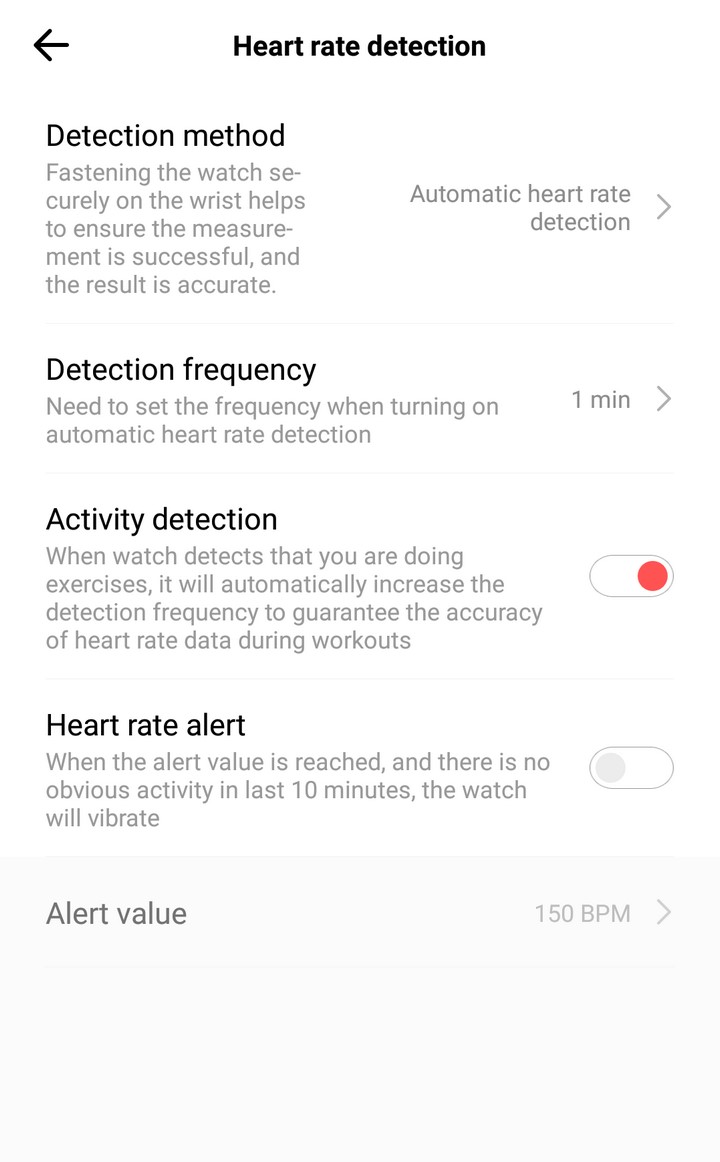Open the Detection method setting

point(359,209)
